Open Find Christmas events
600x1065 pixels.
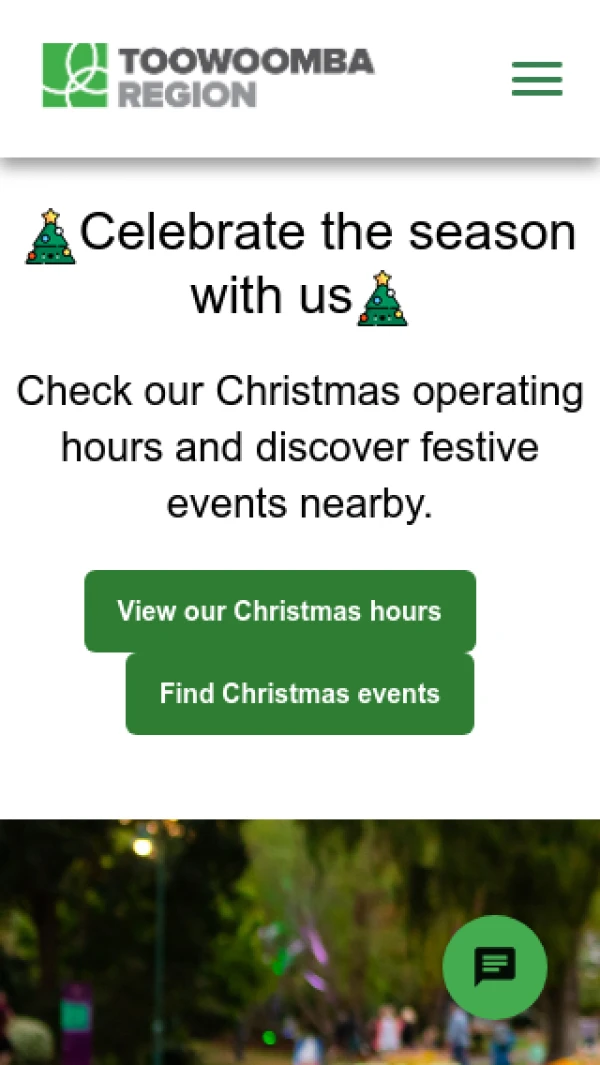tap(299, 694)
